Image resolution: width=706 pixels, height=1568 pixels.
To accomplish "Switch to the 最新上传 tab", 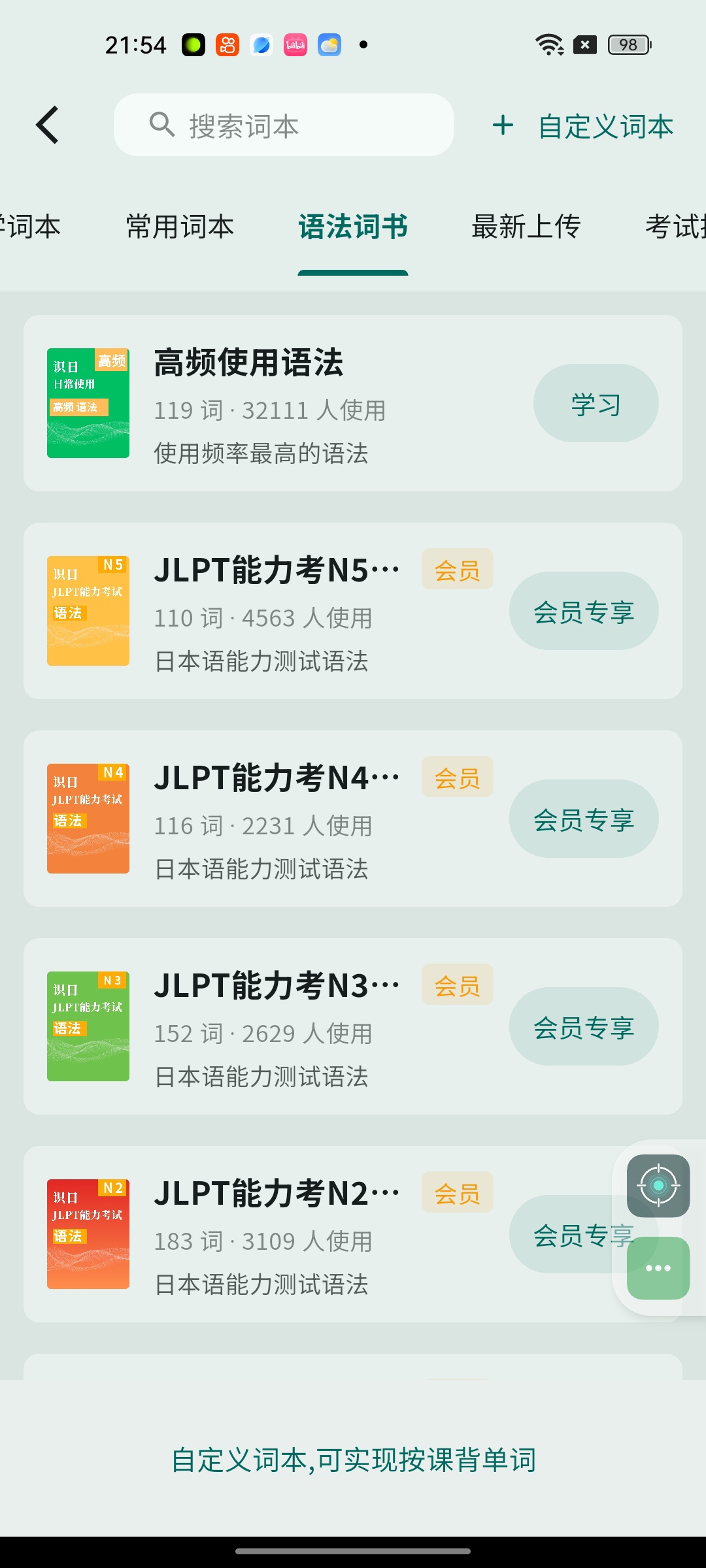I will tap(526, 227).
